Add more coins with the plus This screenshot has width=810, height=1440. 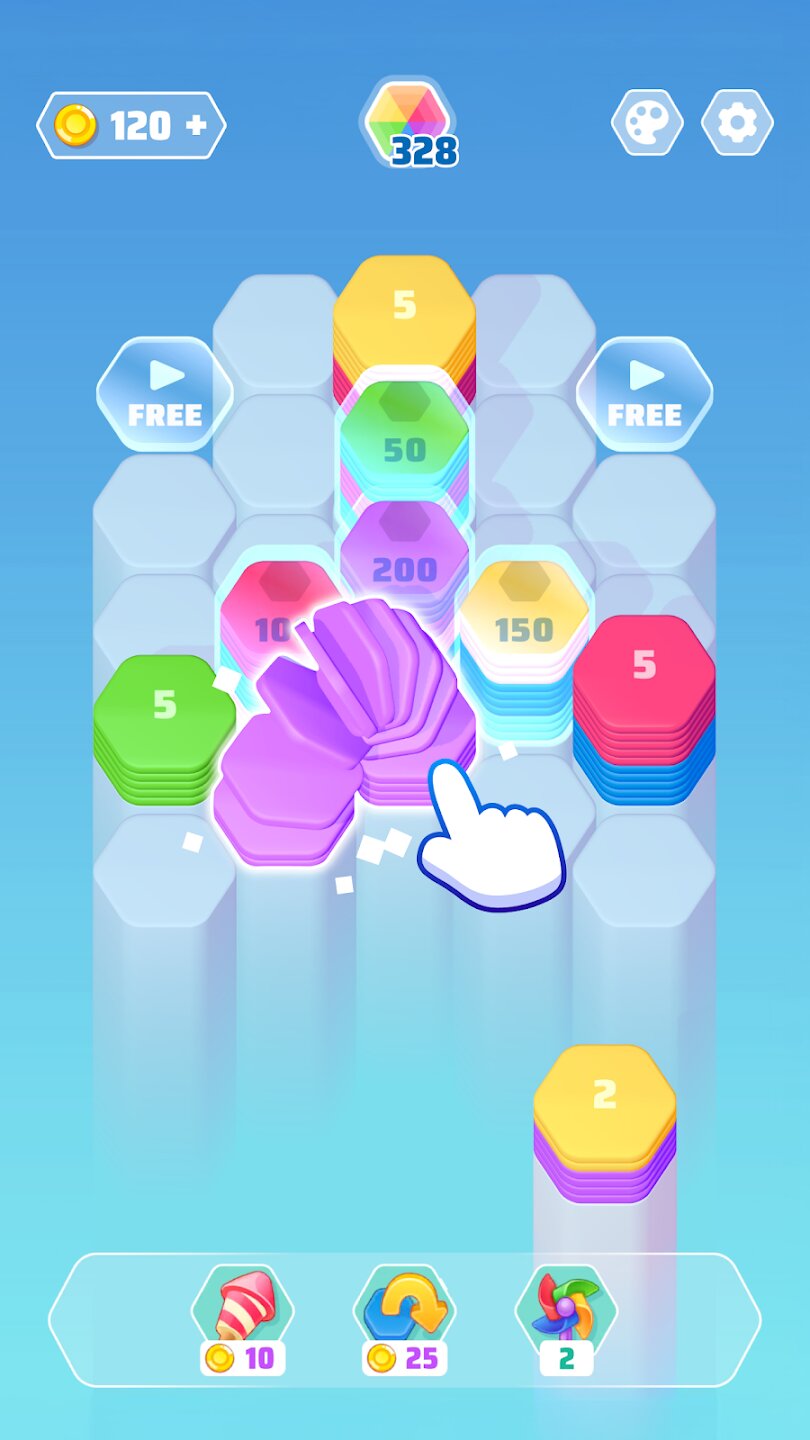tap(196, 126)
